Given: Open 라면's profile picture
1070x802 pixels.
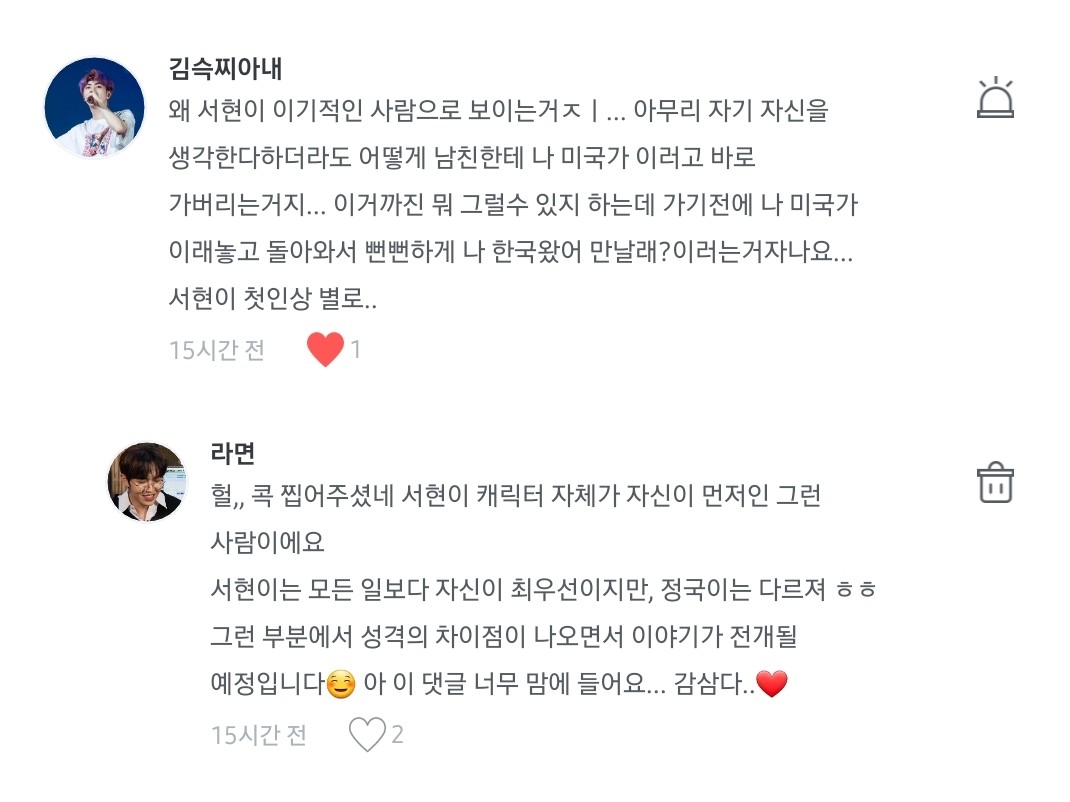Looking at the screenshot, I should 147,482.
